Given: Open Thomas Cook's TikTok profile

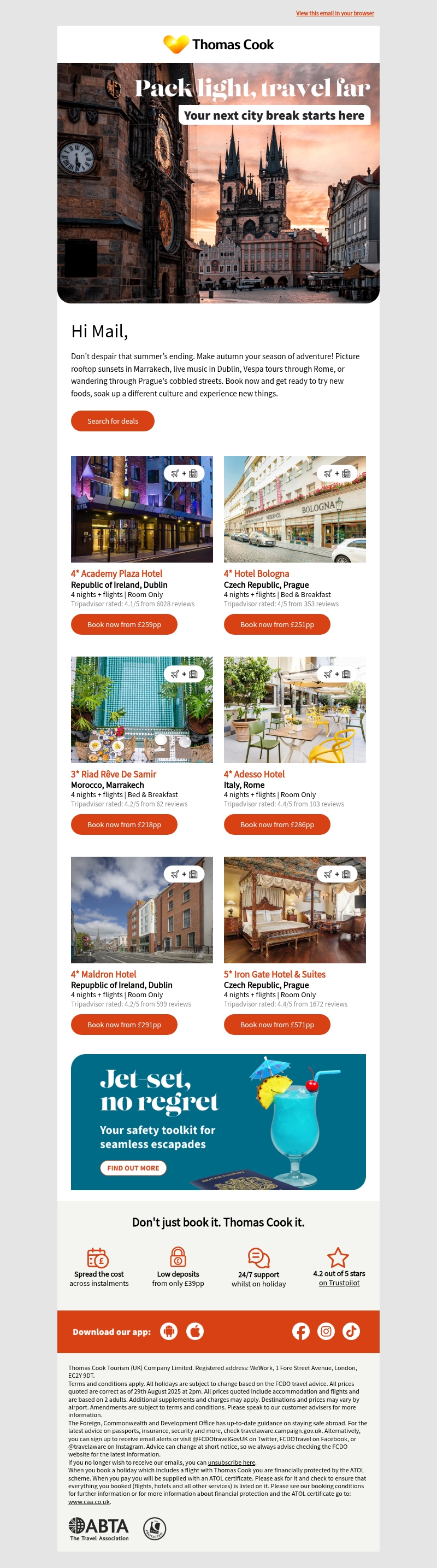Looking at the screenshot, I should (x=351, y=1331).
